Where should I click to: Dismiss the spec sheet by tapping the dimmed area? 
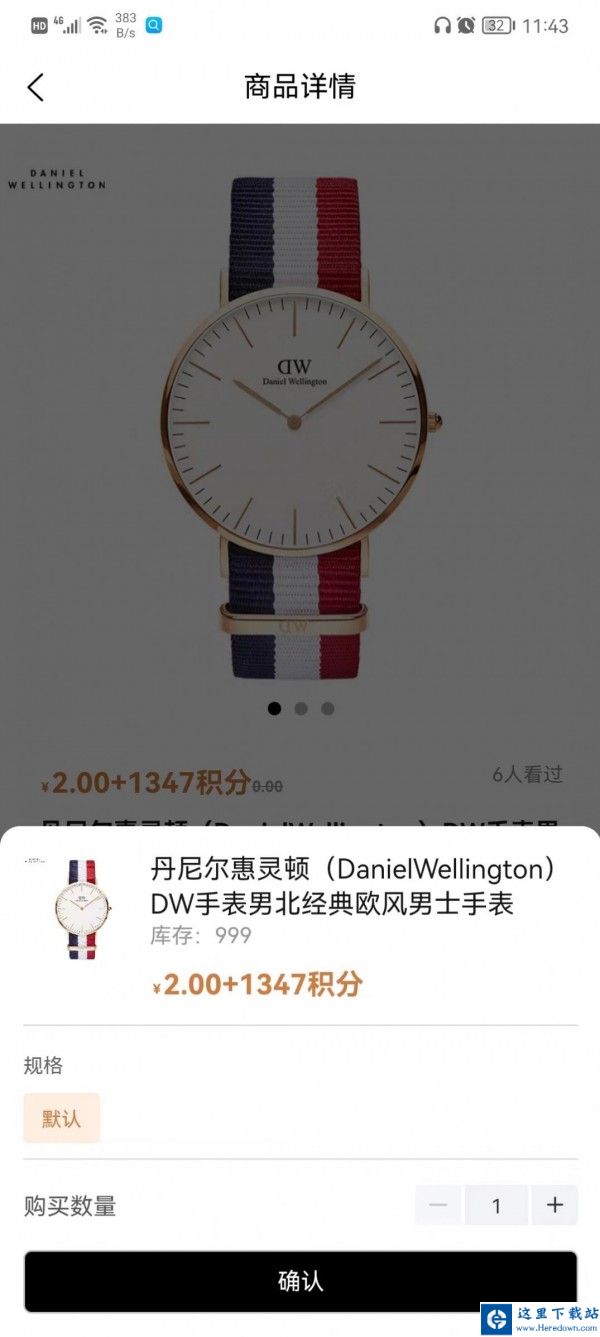pyautogui.click(x=300, y=450)
